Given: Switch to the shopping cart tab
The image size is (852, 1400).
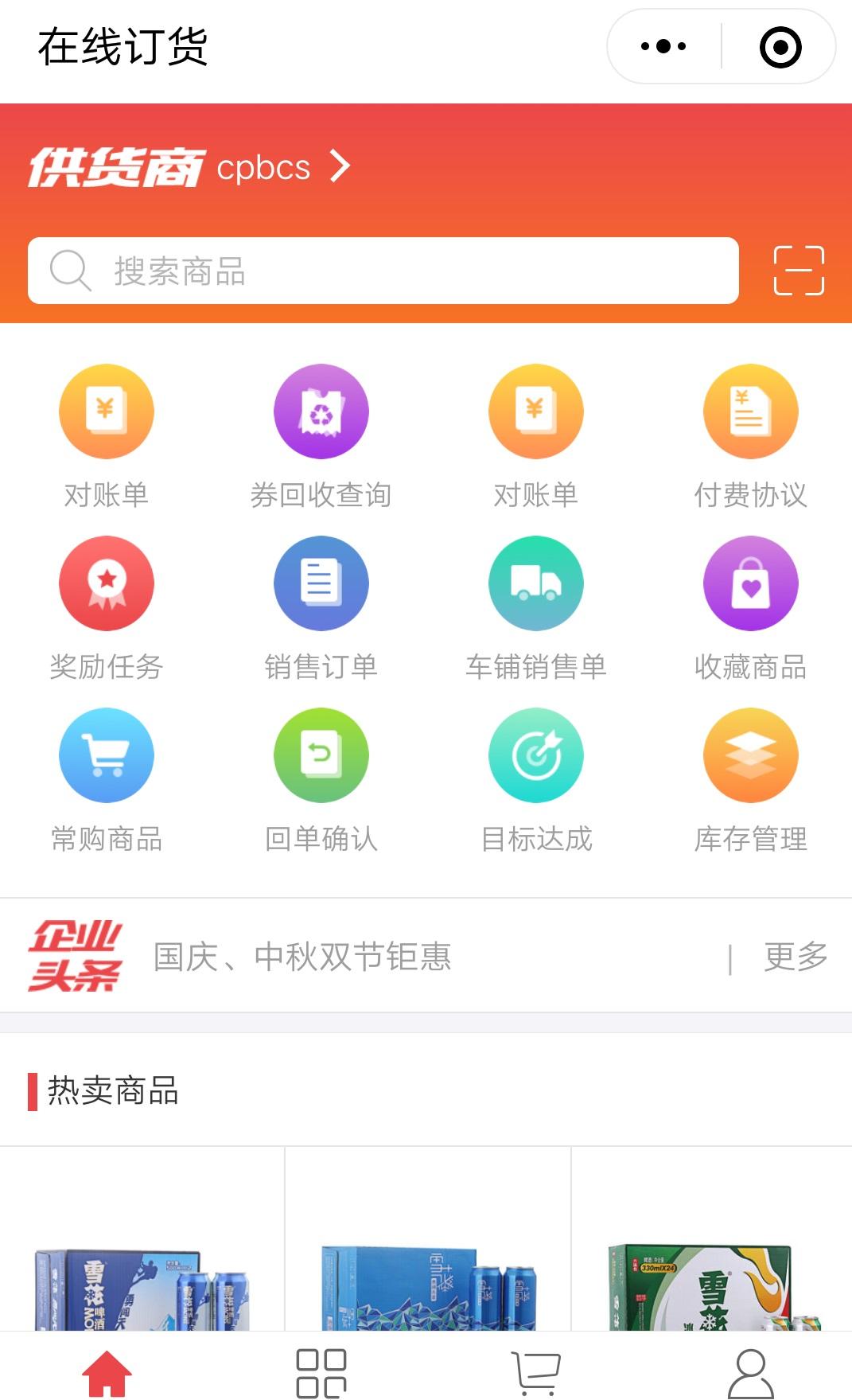Looking at the screenshot, I should 535,1372.
